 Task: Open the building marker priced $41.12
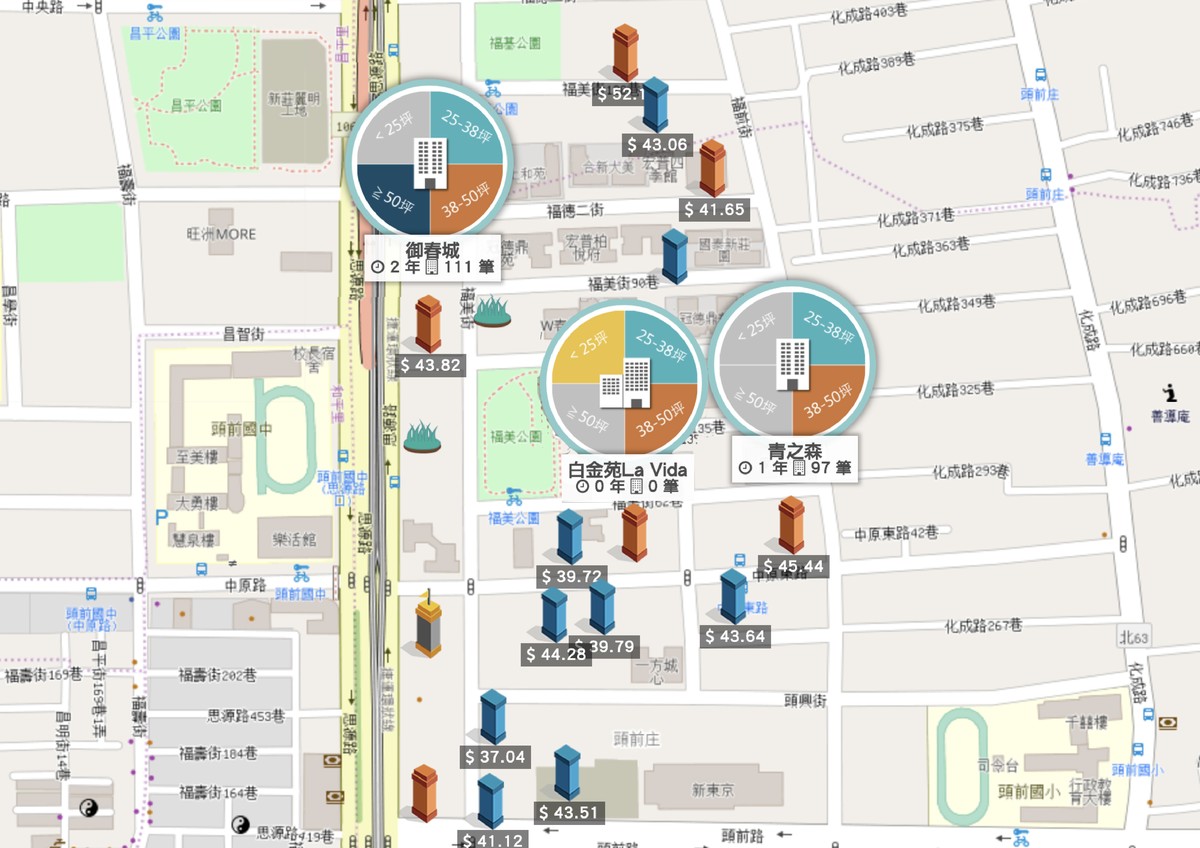click(490, 801)
